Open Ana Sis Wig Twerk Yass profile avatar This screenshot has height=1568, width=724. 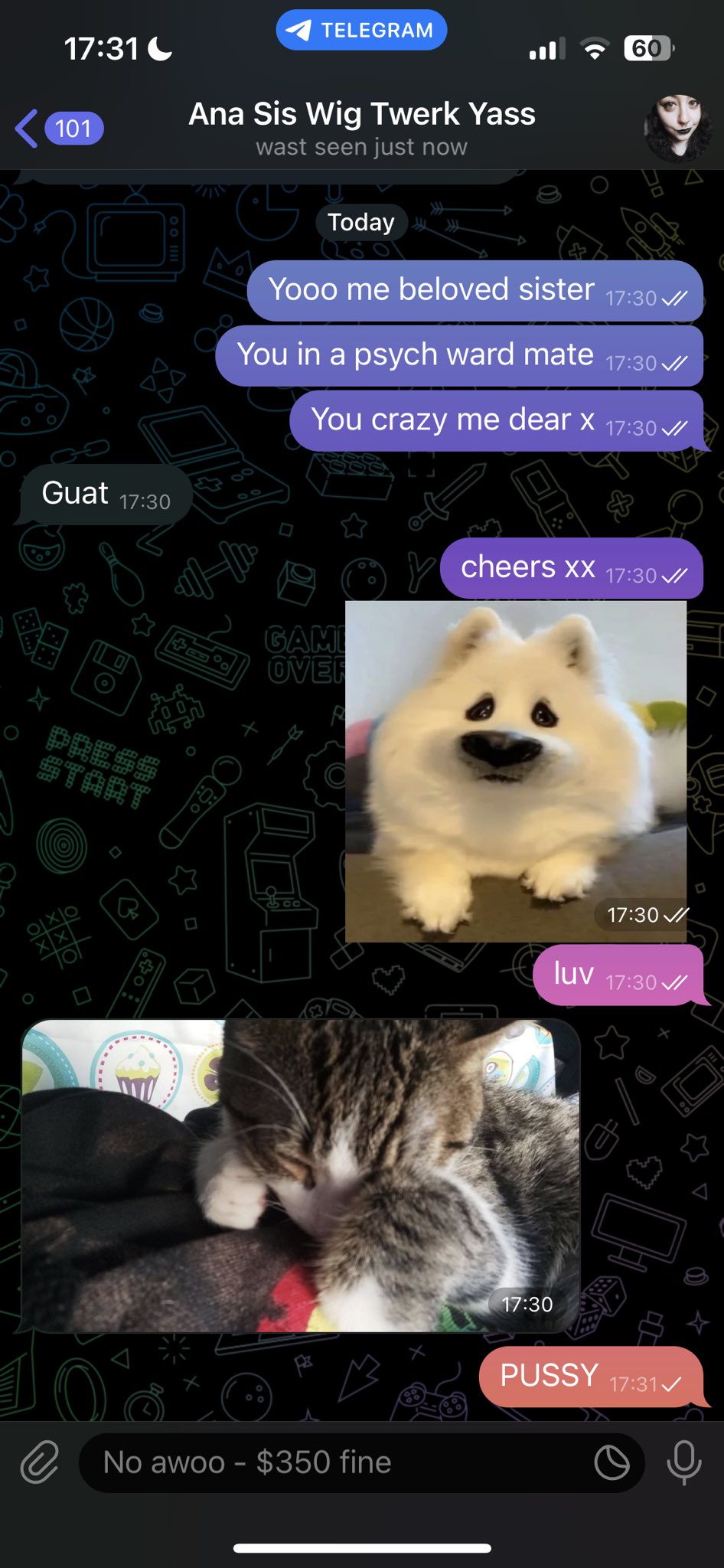[x=677, y=128]
